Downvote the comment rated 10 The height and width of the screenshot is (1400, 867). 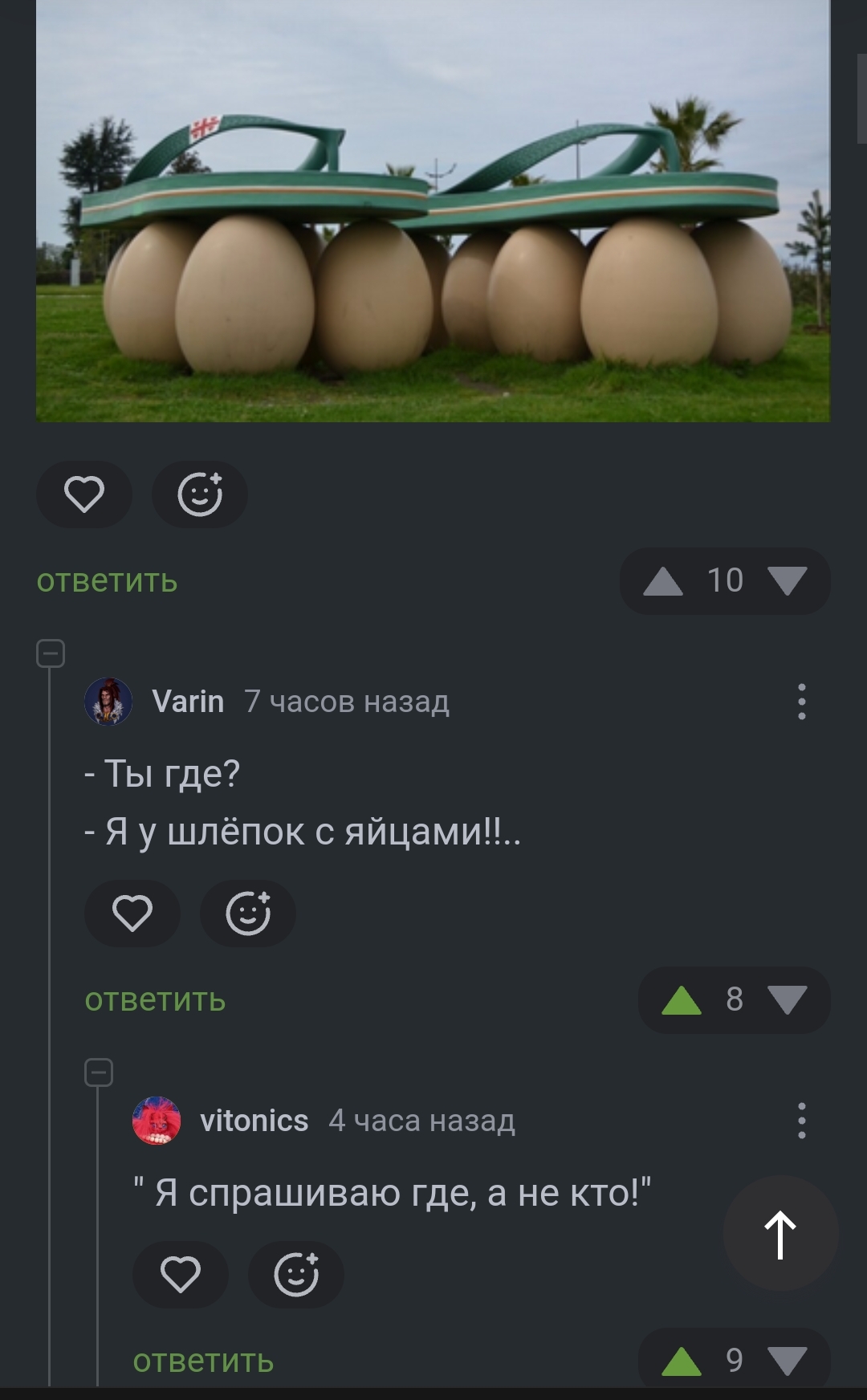(787, 581)
